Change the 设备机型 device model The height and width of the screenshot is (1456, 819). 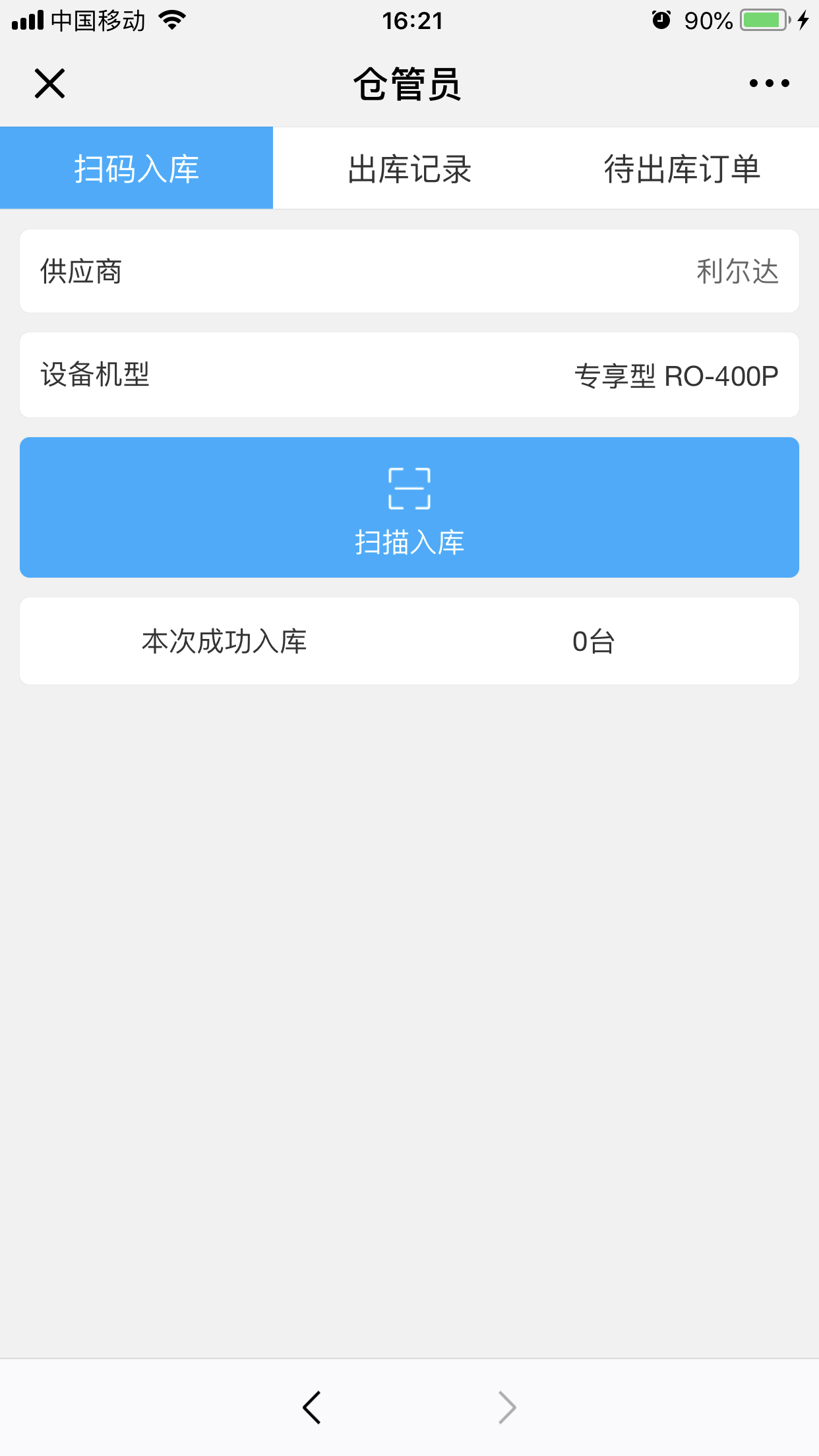tap(409, 375)
